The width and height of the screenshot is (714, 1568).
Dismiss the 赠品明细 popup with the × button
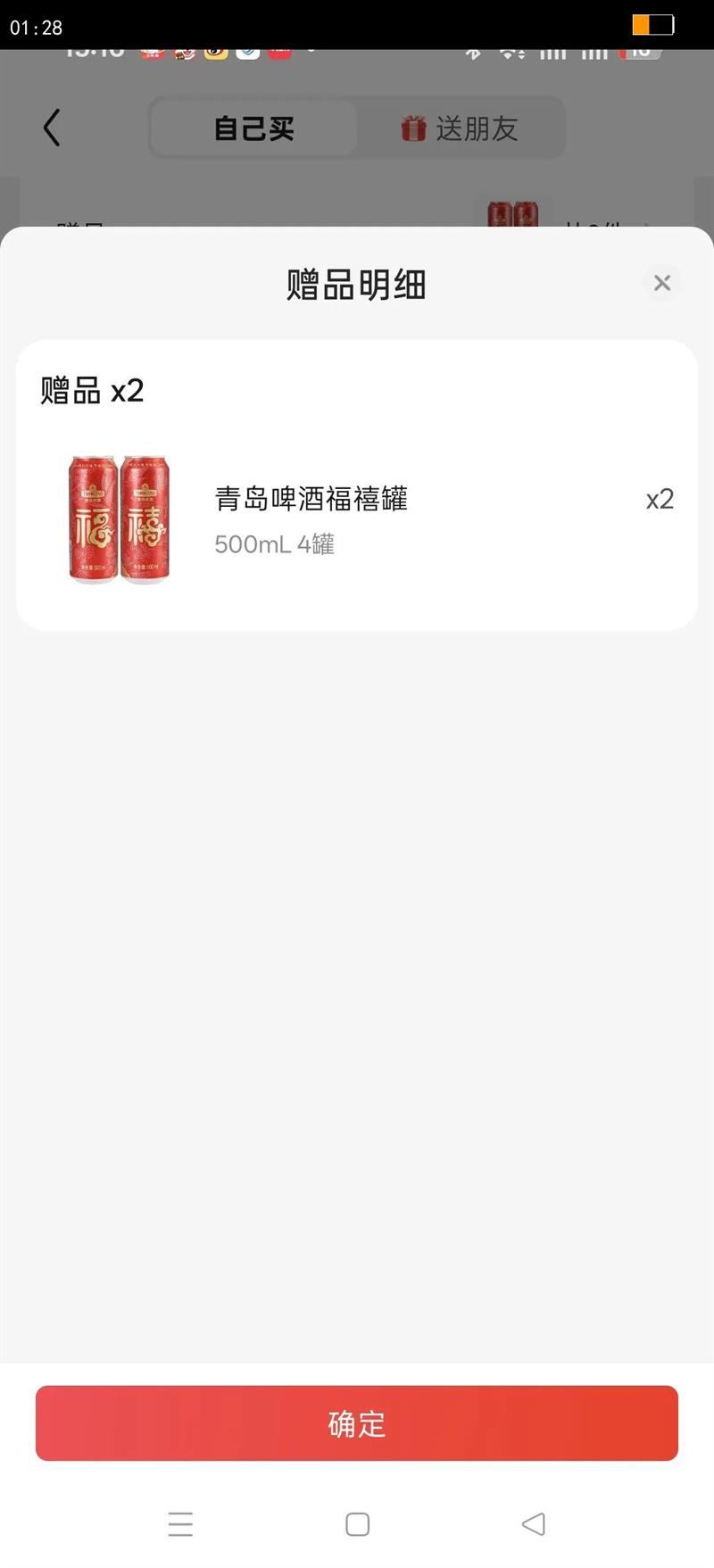pyautogui.click(x=661, y=283)
